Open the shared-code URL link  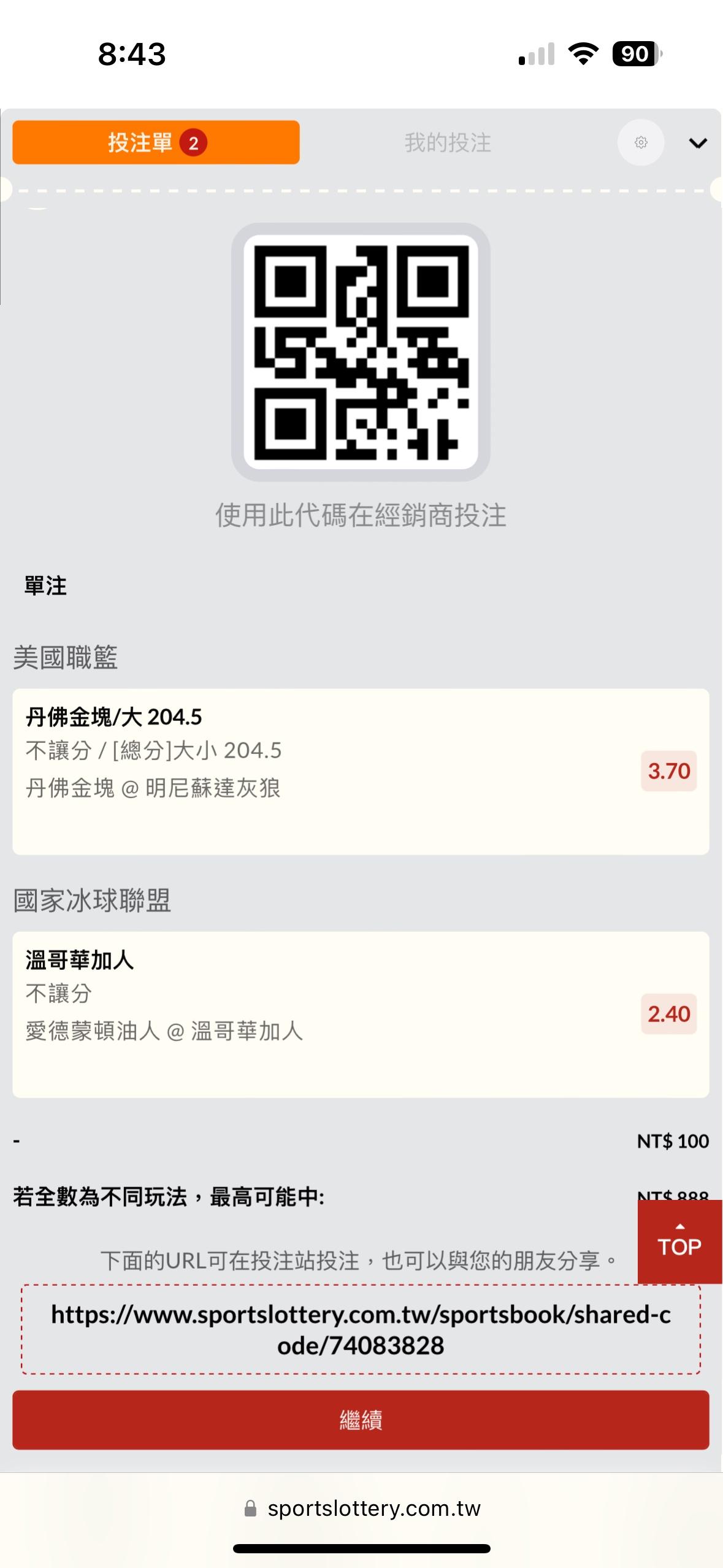click(x=361, y=1330)
